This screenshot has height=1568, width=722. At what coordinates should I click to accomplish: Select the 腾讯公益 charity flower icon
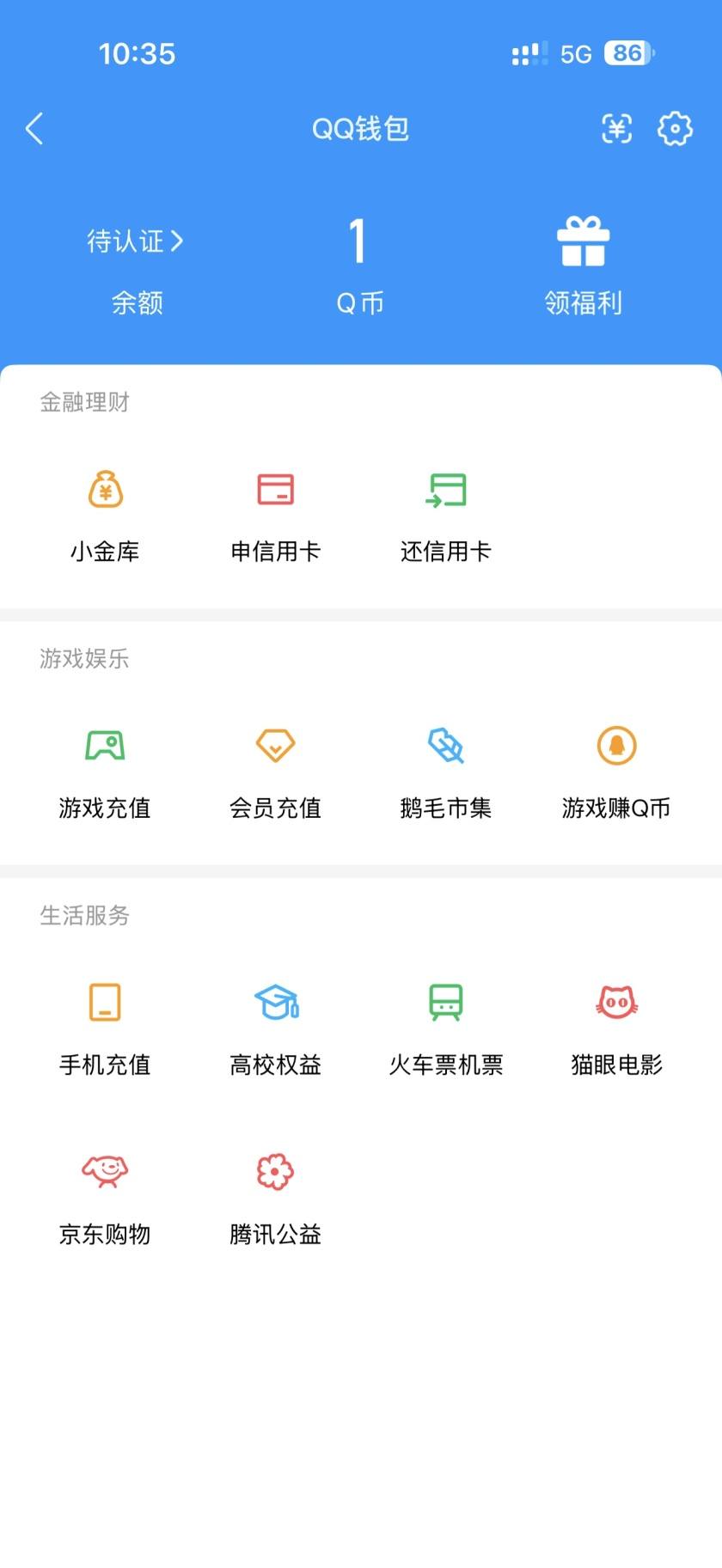(x=274, y=1170)
